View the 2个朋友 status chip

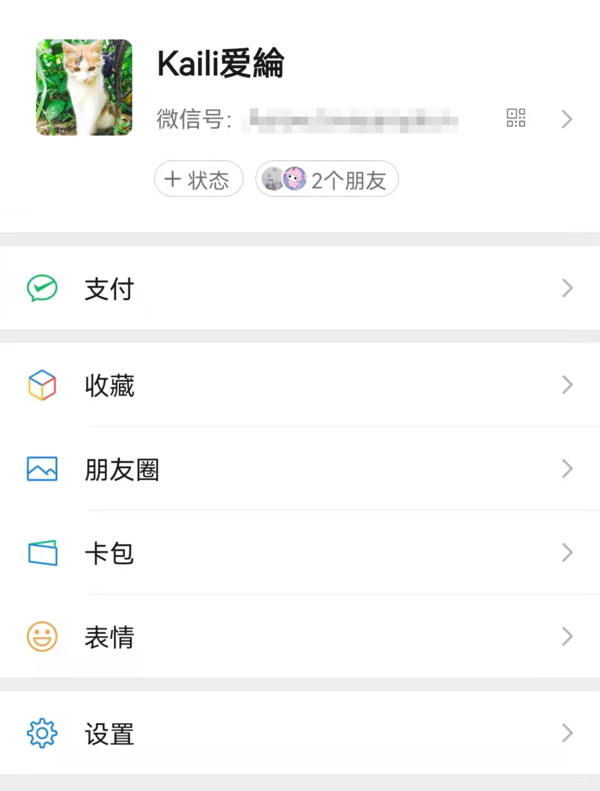(328, 180)
